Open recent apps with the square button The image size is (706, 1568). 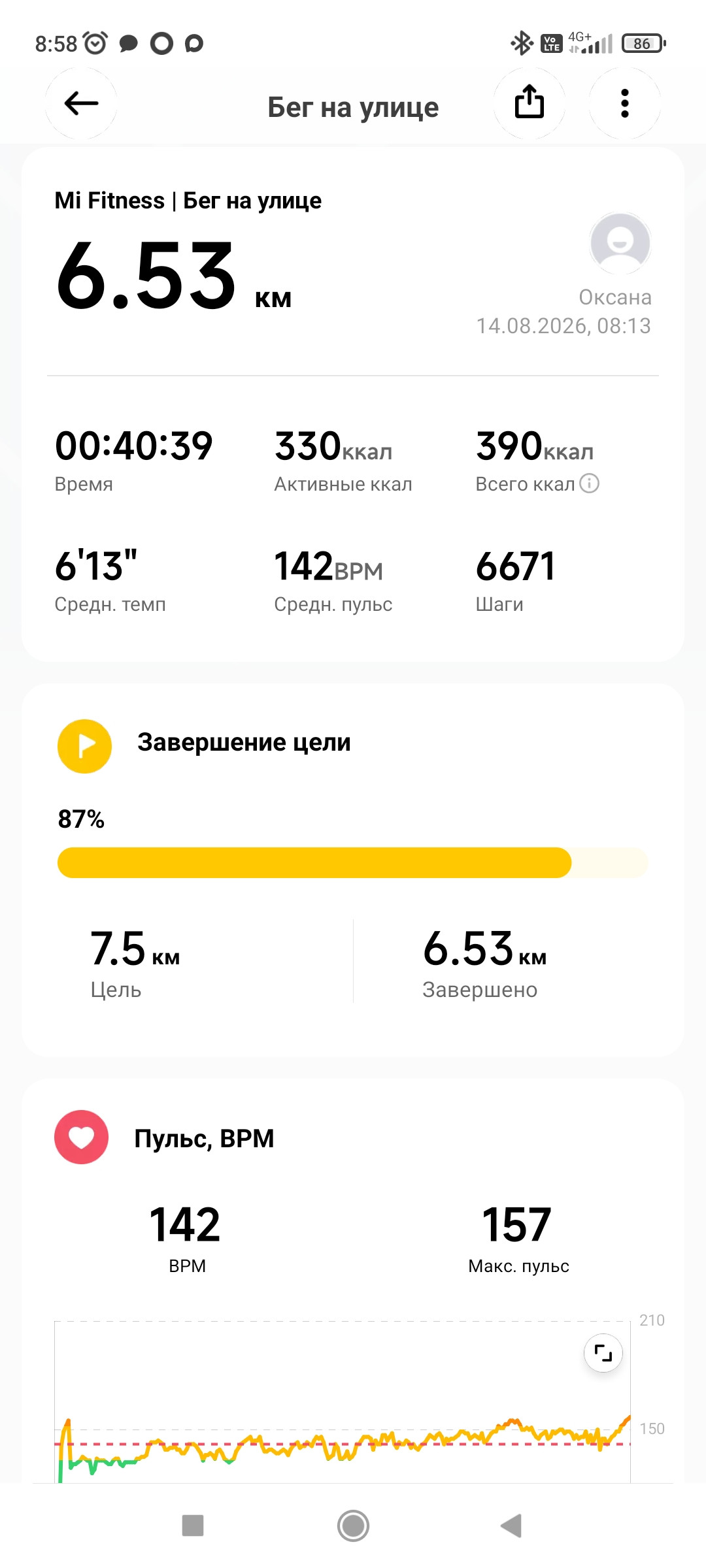tap(193, 1526)
